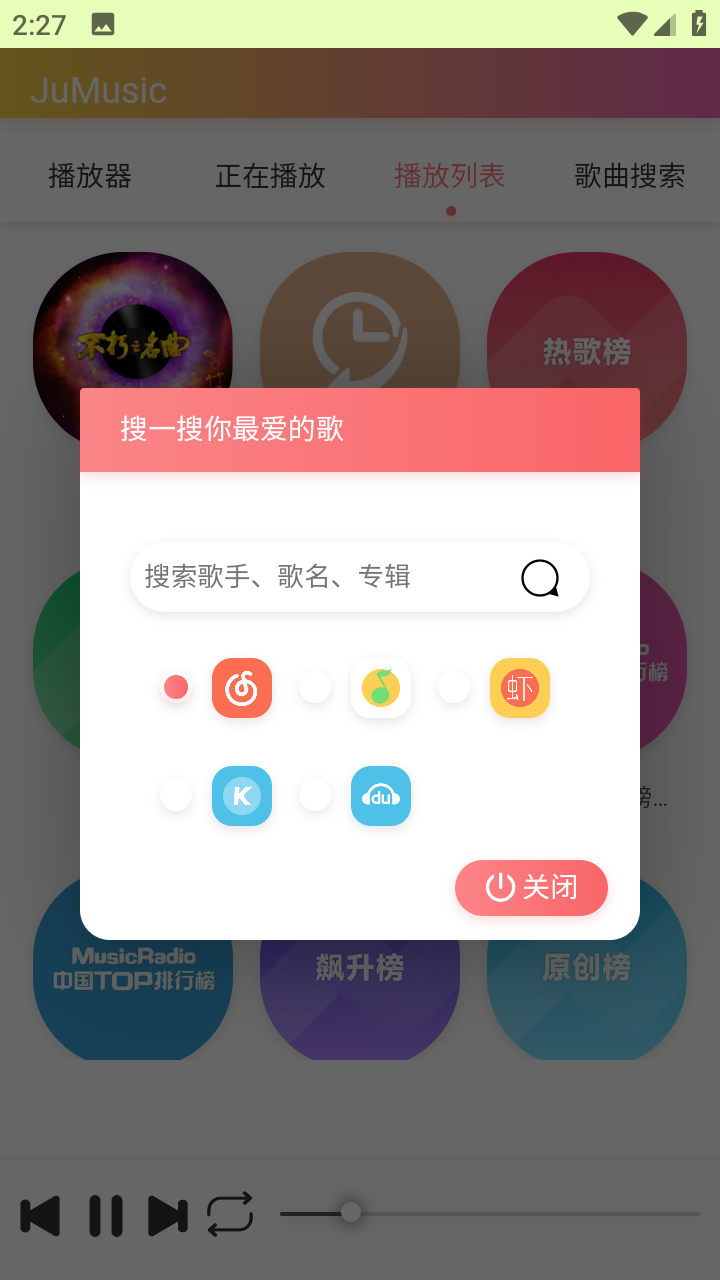Tap the magnifier search icon

click(540, 578)
